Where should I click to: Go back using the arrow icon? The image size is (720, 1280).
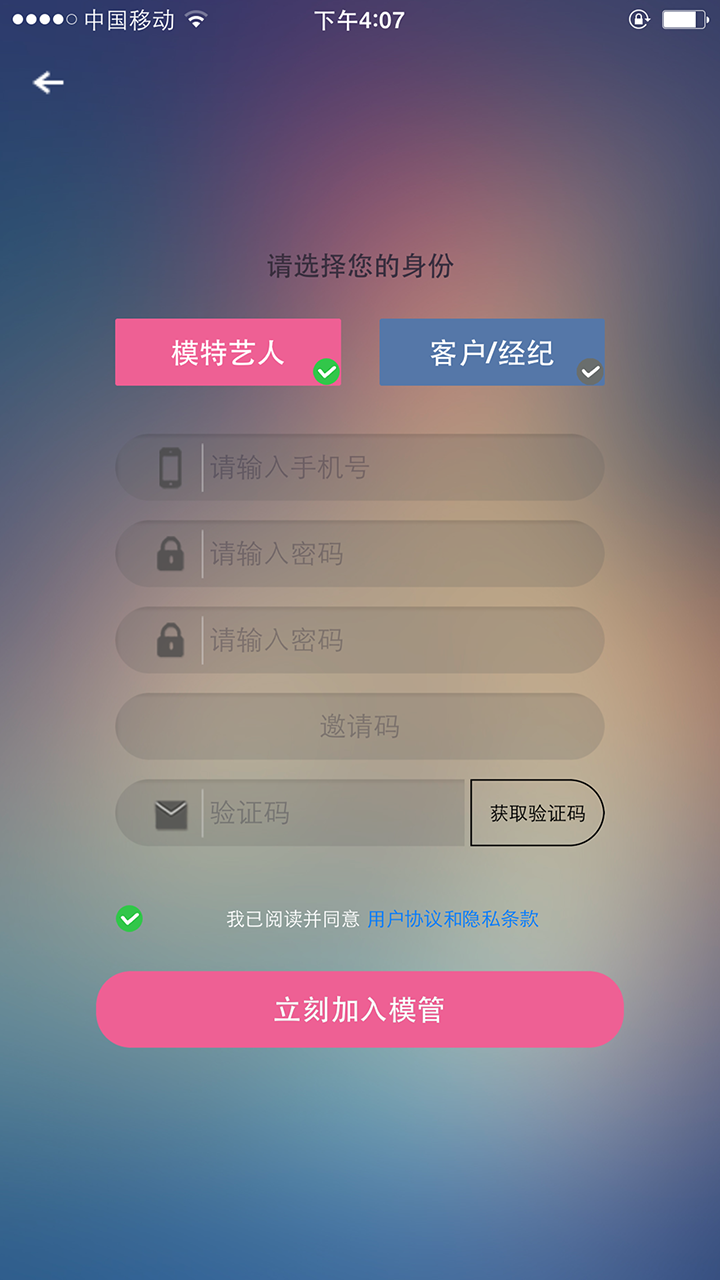pos(48,83)
